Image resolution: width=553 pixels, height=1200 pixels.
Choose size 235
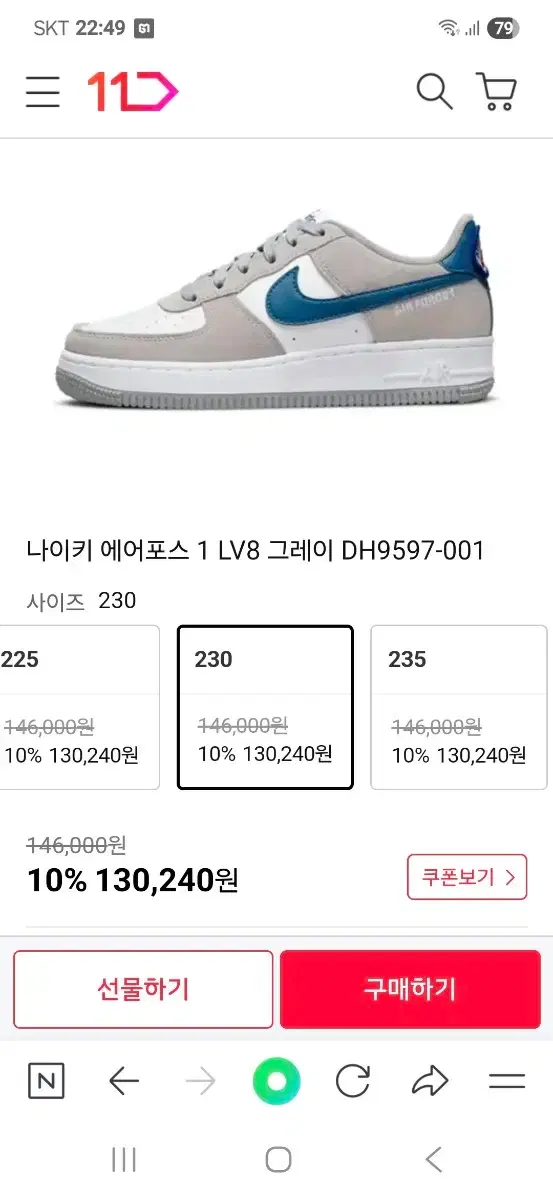459,707
